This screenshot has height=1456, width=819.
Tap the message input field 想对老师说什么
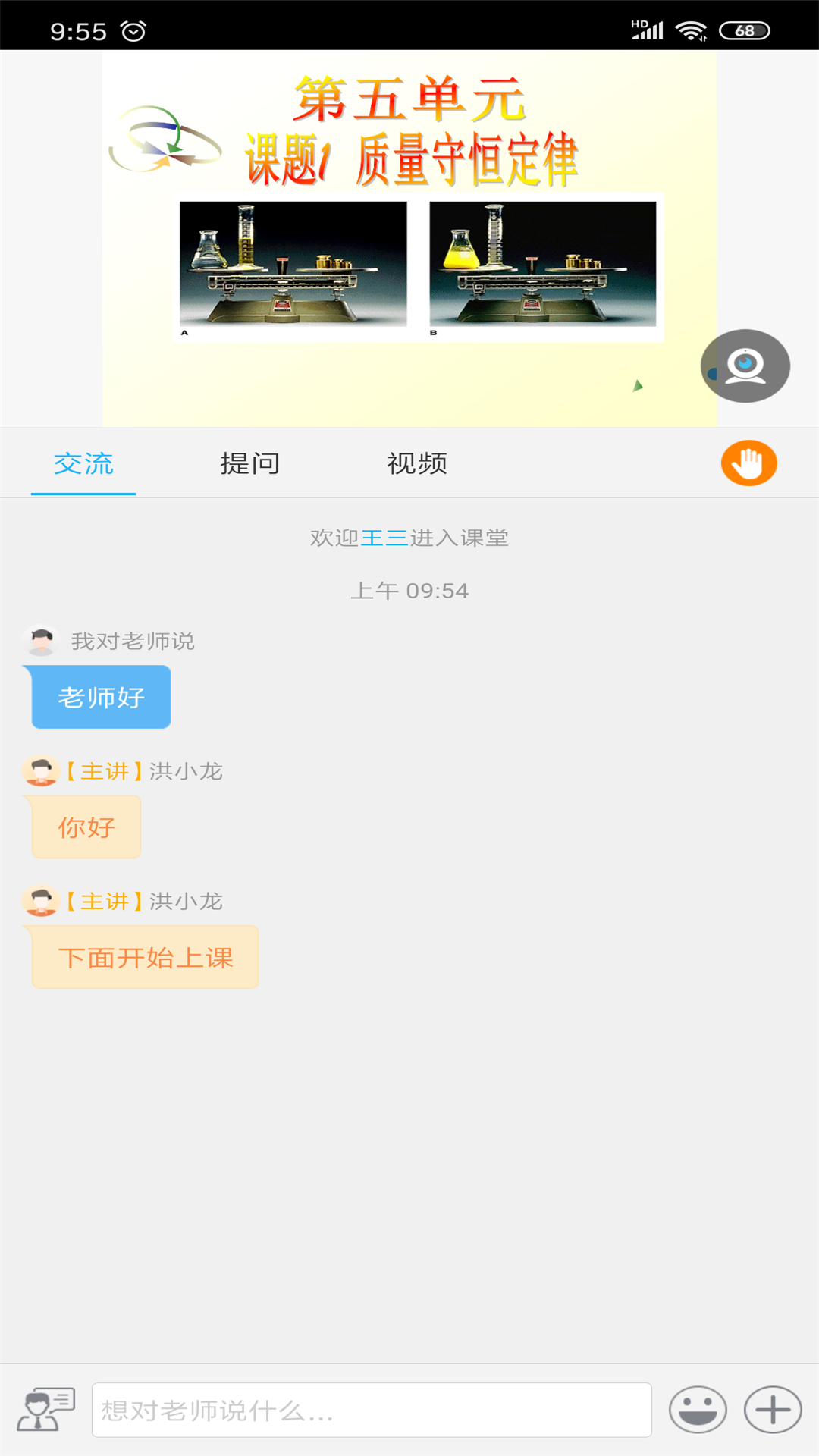pyautogui.click(x=372, y=1409)
